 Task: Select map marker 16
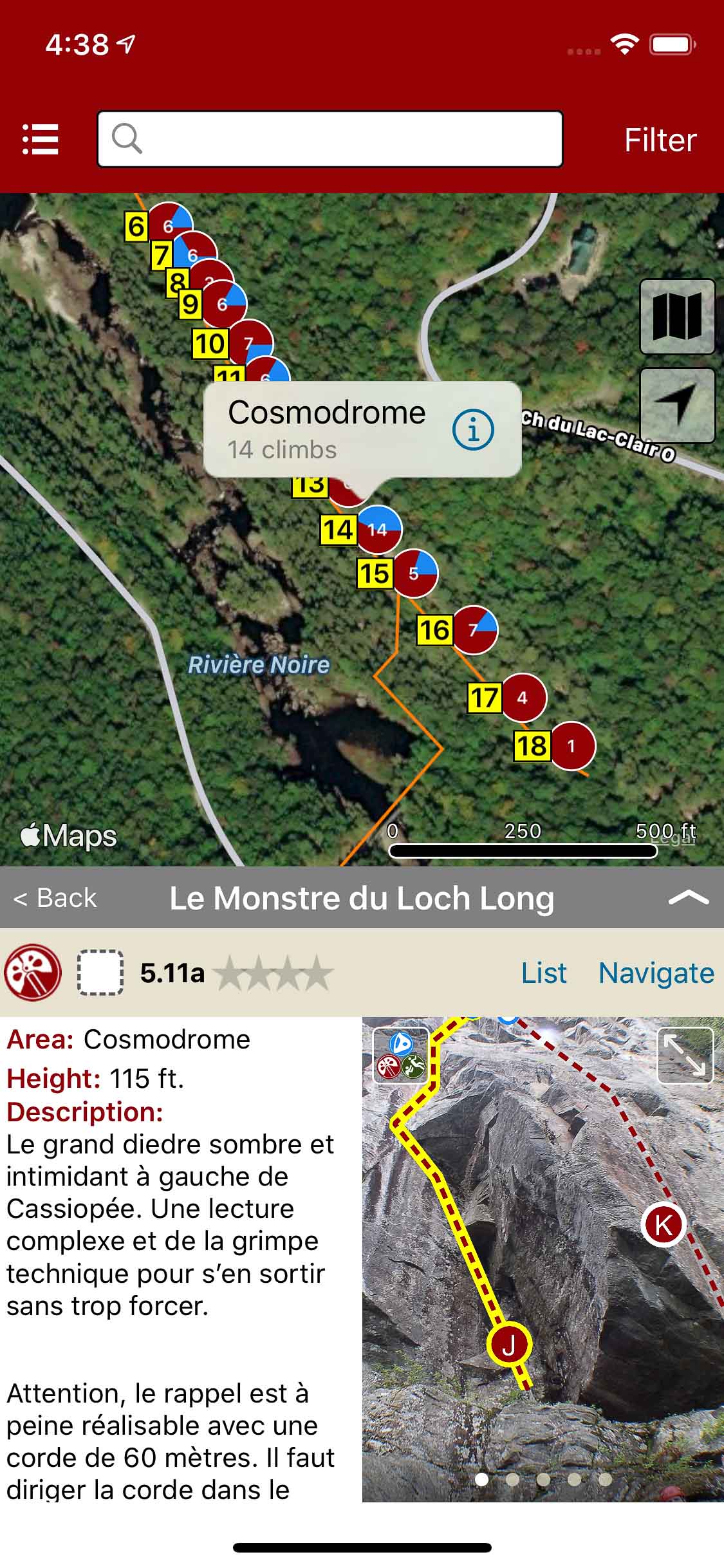pyautogui.click(x=474, y=630)
